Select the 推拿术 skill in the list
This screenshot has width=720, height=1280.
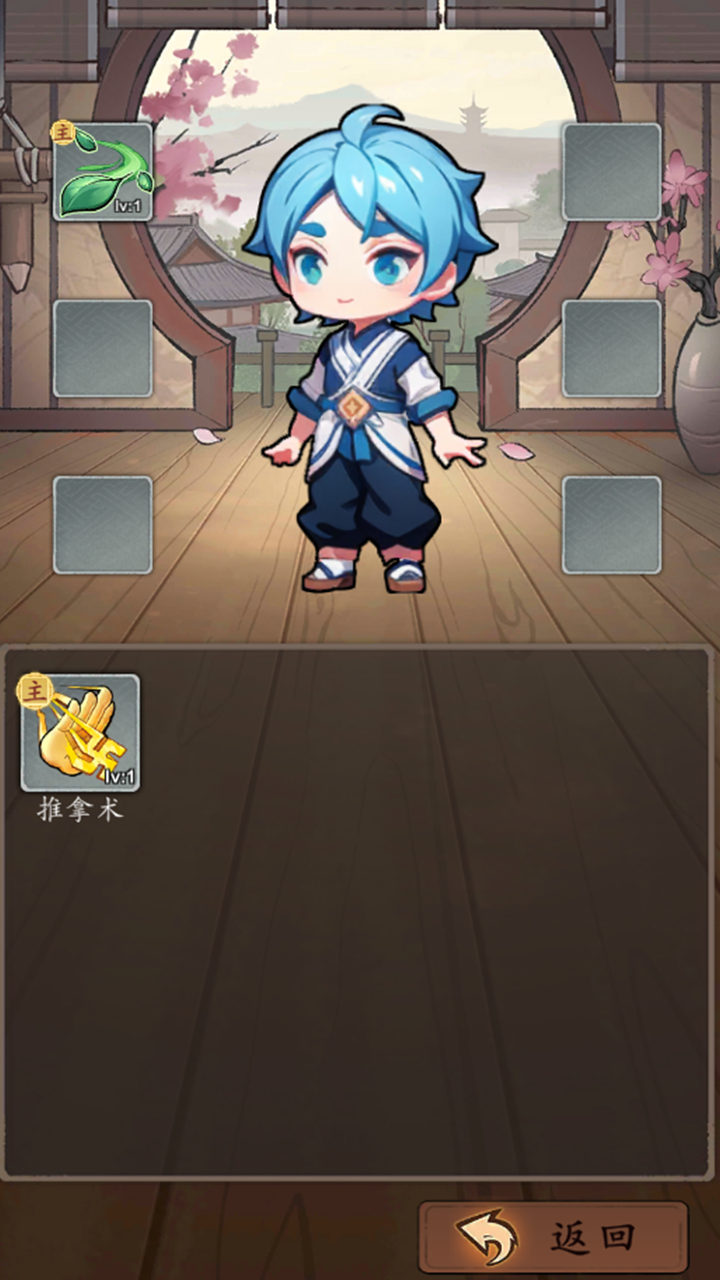point(81,733)
